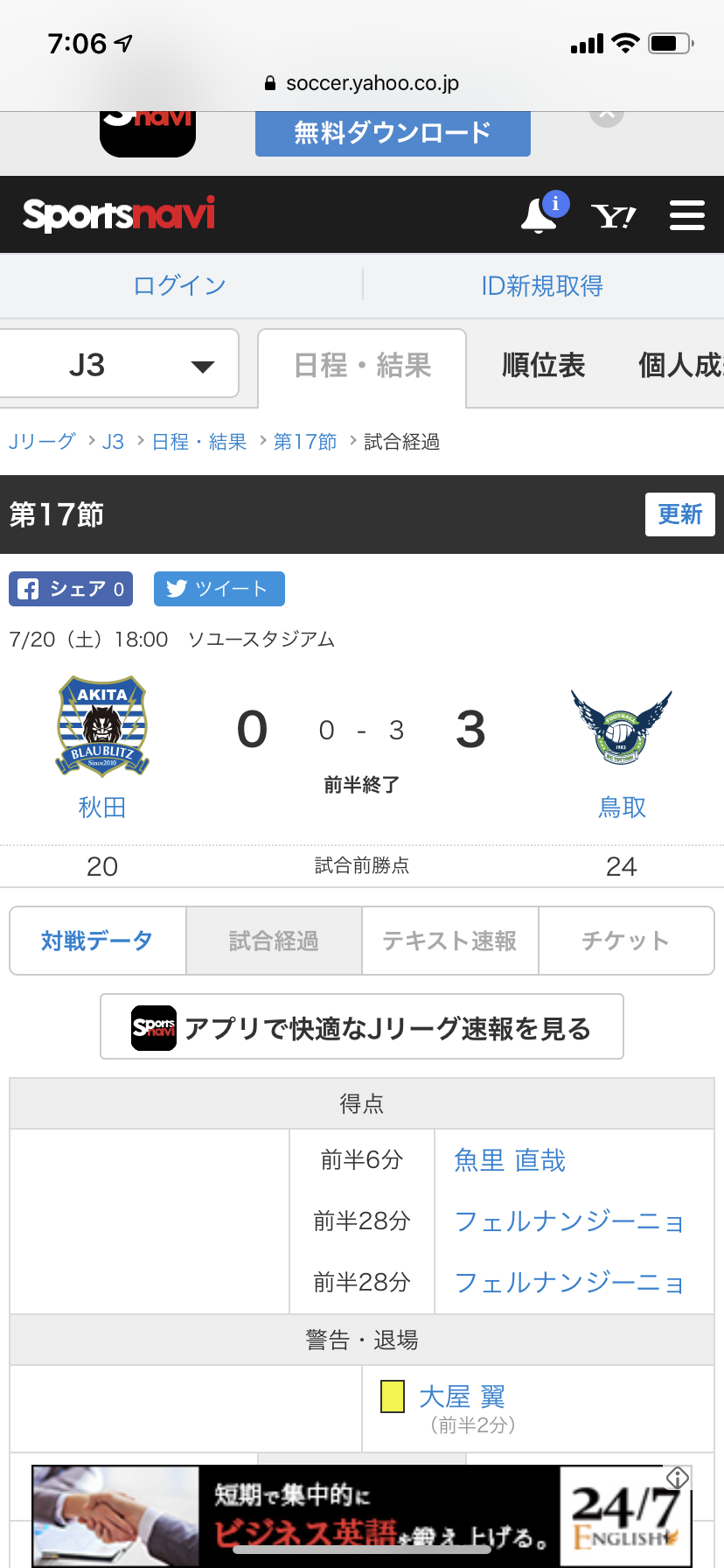Switch to テキスト速報 tab
The height and width of the screenshot is (1568, 724).
(x=449, y=941)
